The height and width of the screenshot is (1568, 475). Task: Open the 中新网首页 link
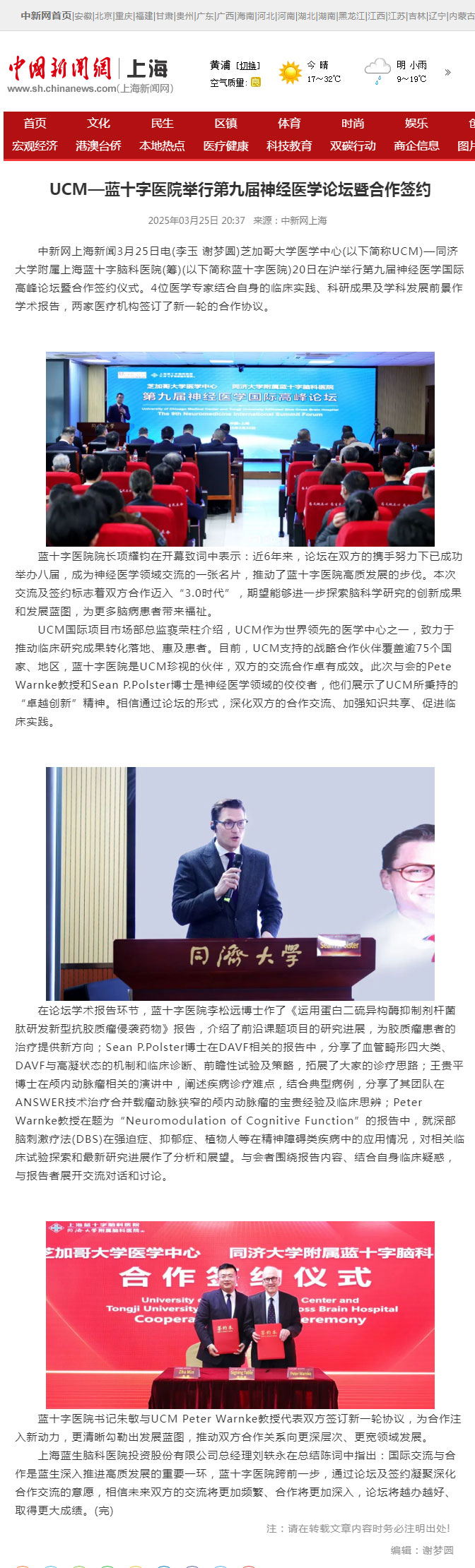pyautogui.click(x=46, y=16)
